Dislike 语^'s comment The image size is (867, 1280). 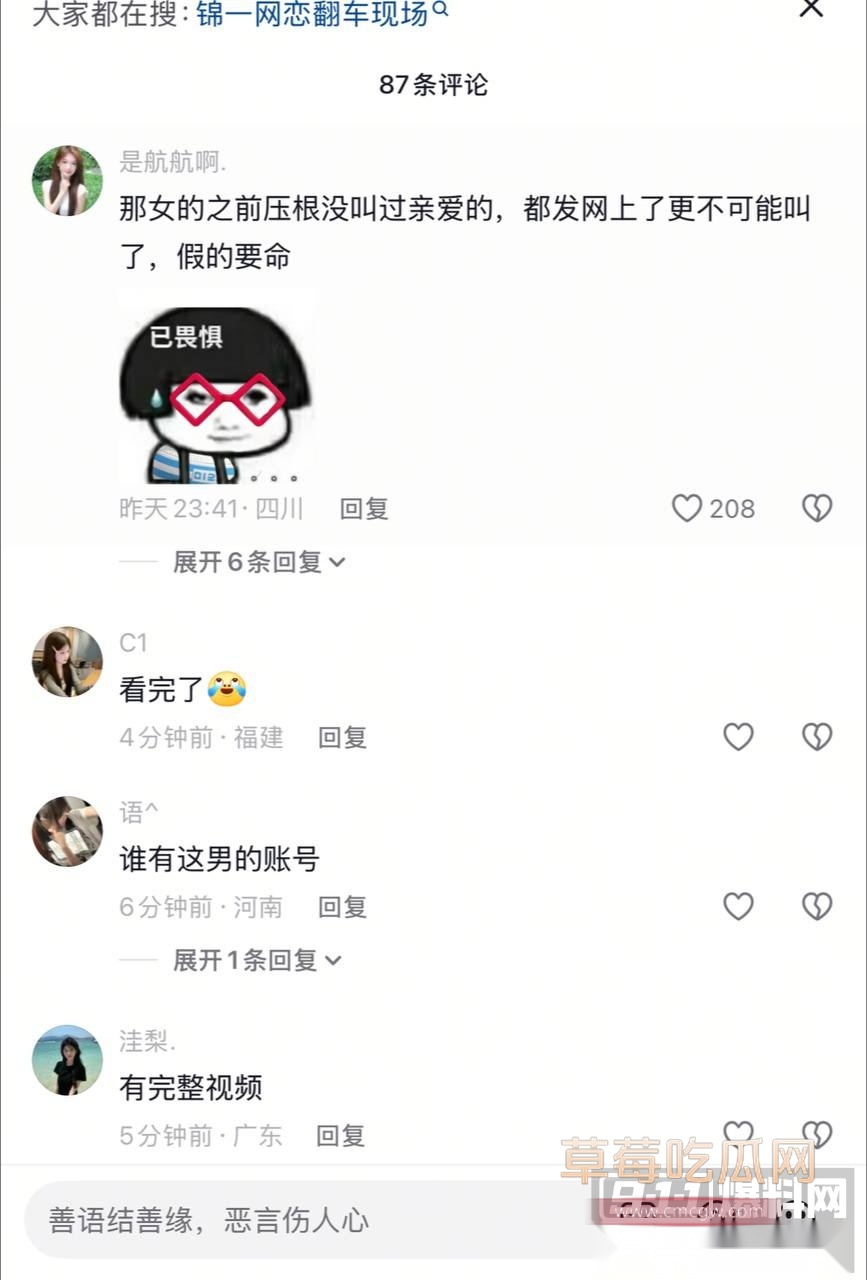click(816, 907)
